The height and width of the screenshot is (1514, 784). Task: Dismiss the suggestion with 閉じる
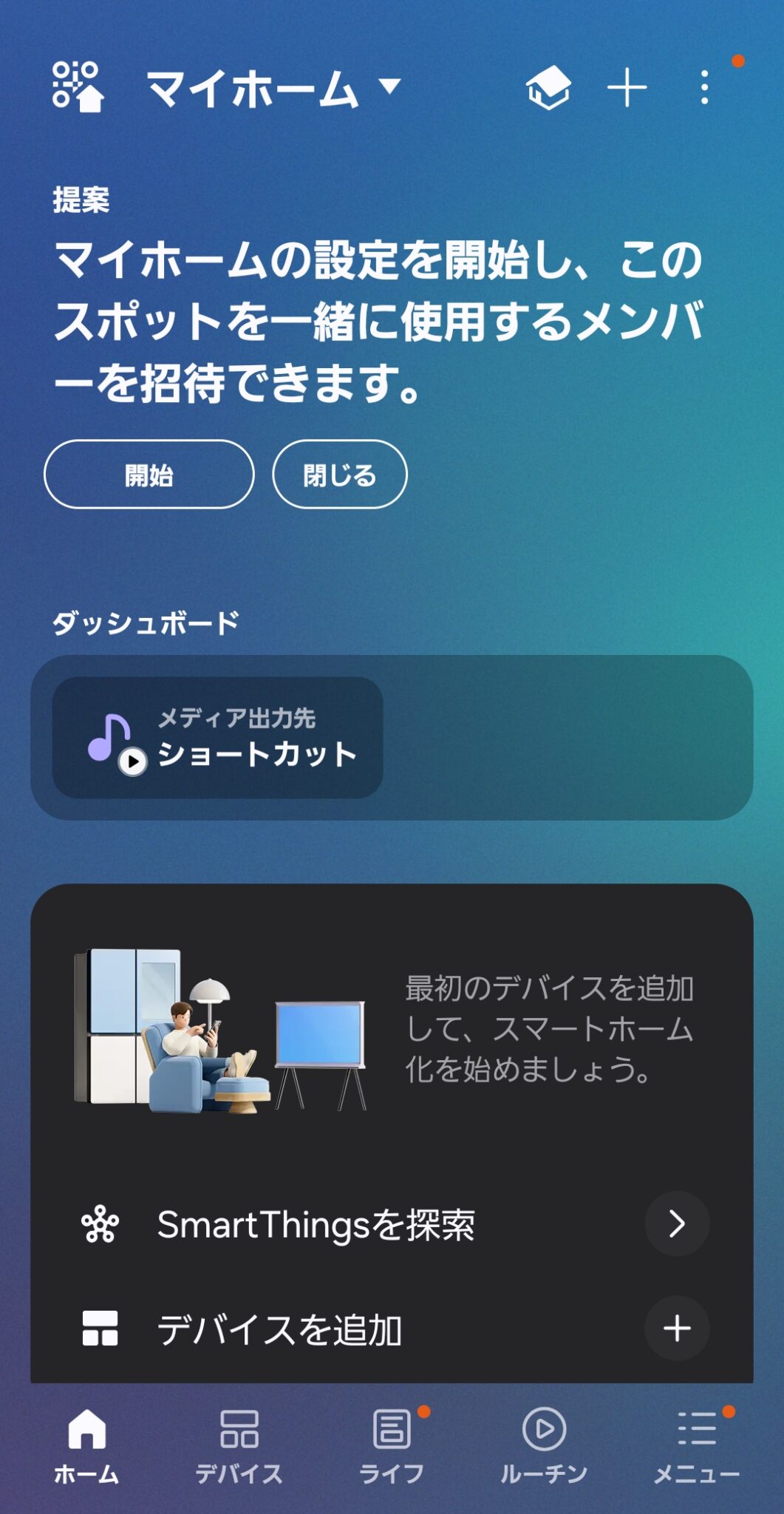(340, 475)
